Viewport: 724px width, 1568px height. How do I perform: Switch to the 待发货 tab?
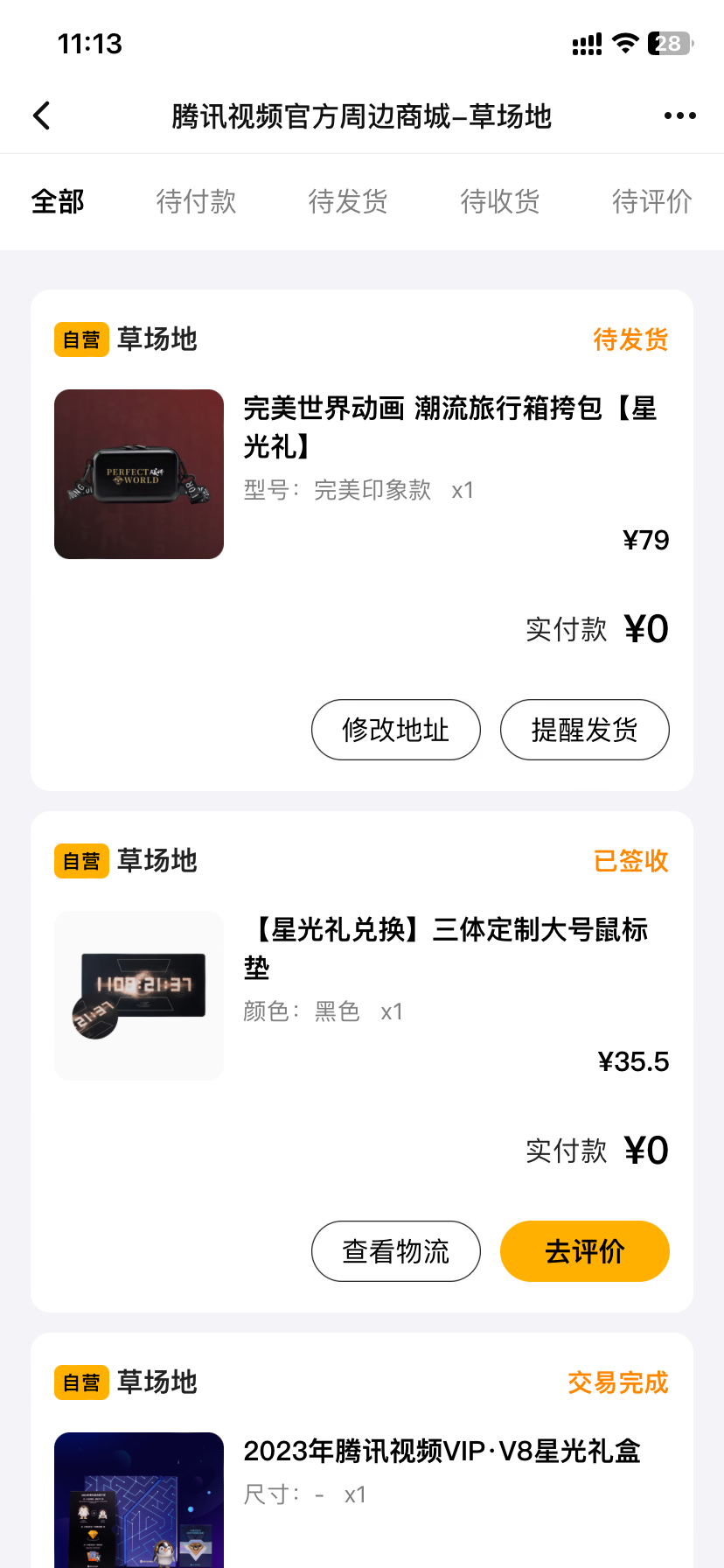348,201
